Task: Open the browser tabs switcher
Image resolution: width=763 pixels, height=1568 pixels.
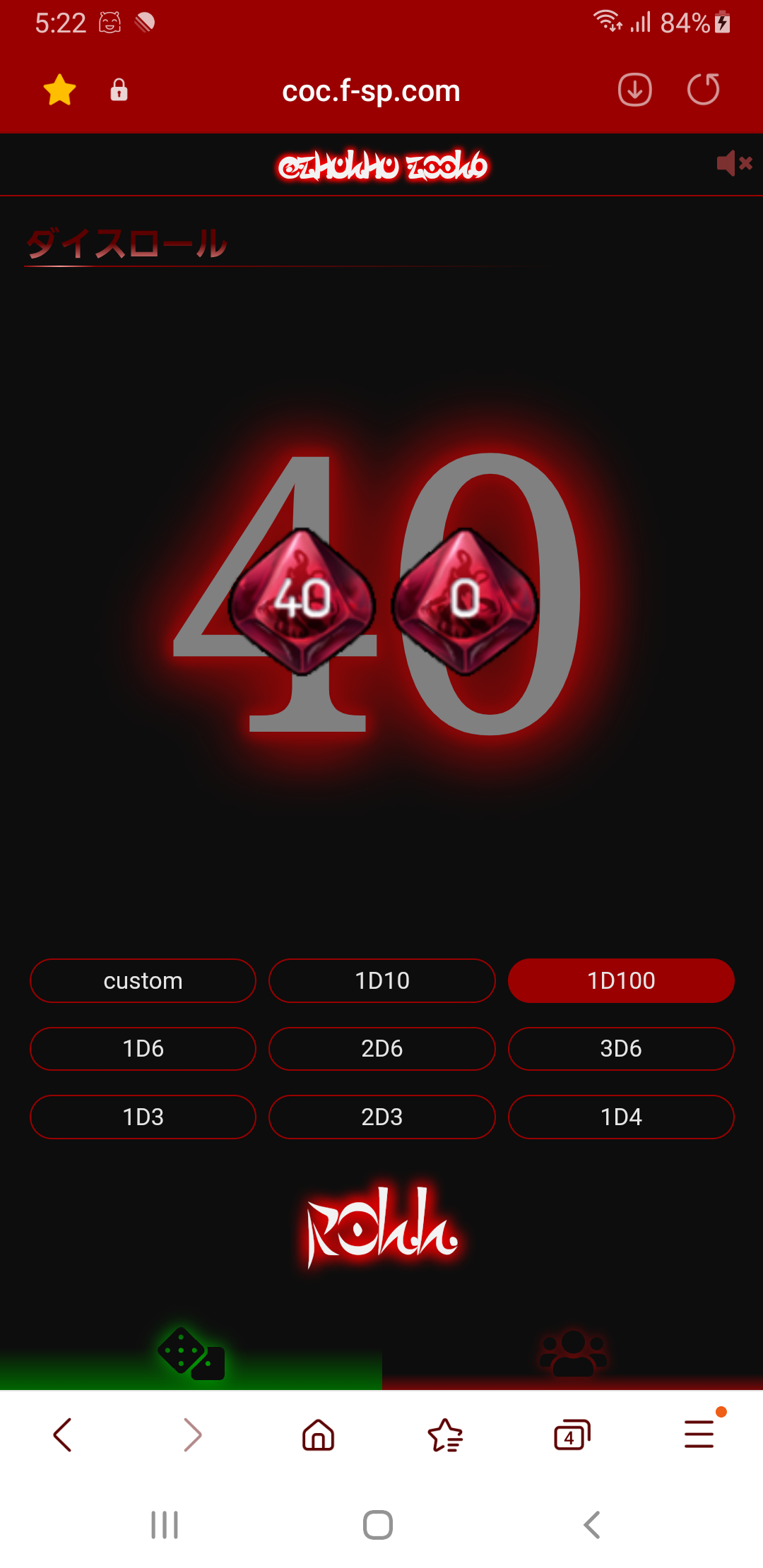Action: tap(572, 1435)
